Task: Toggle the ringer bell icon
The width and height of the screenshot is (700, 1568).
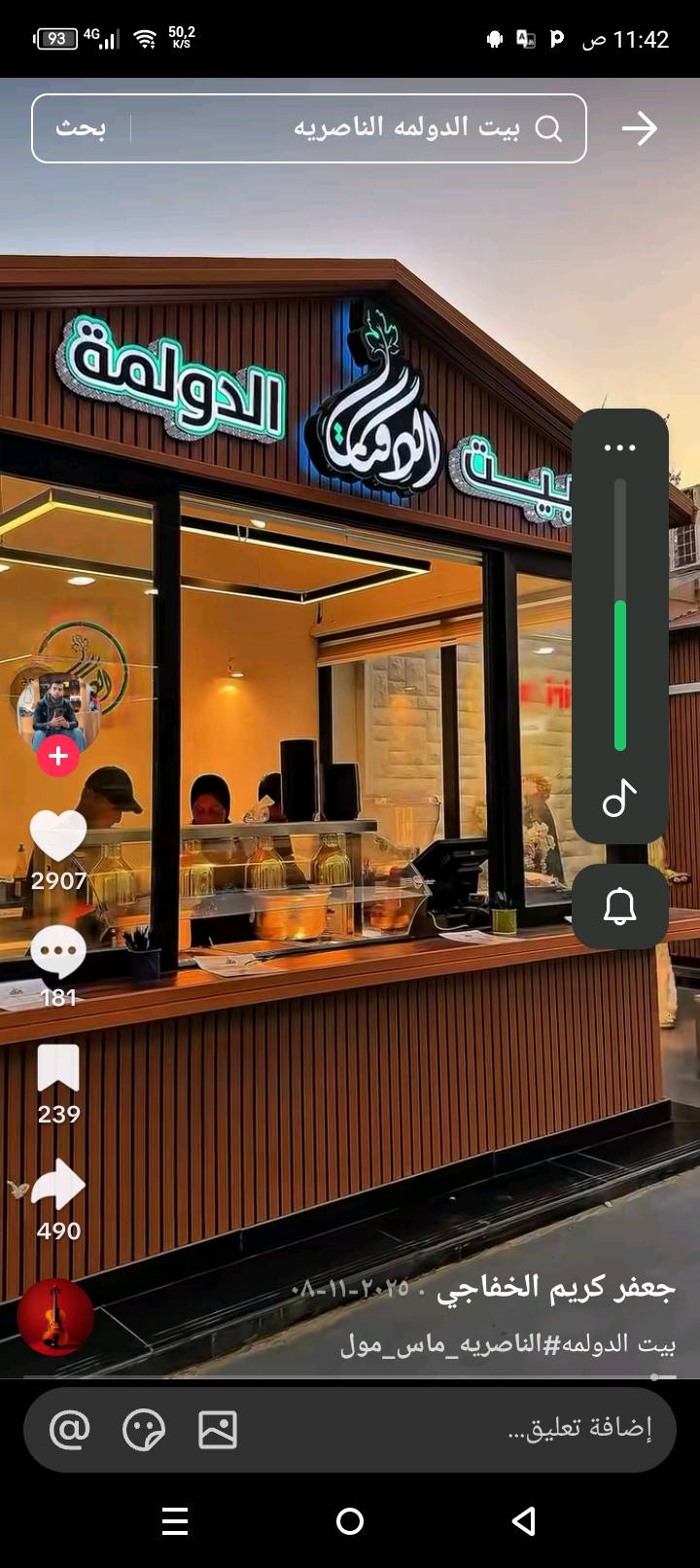Action: pyautogui.click(x=619, y=907)
